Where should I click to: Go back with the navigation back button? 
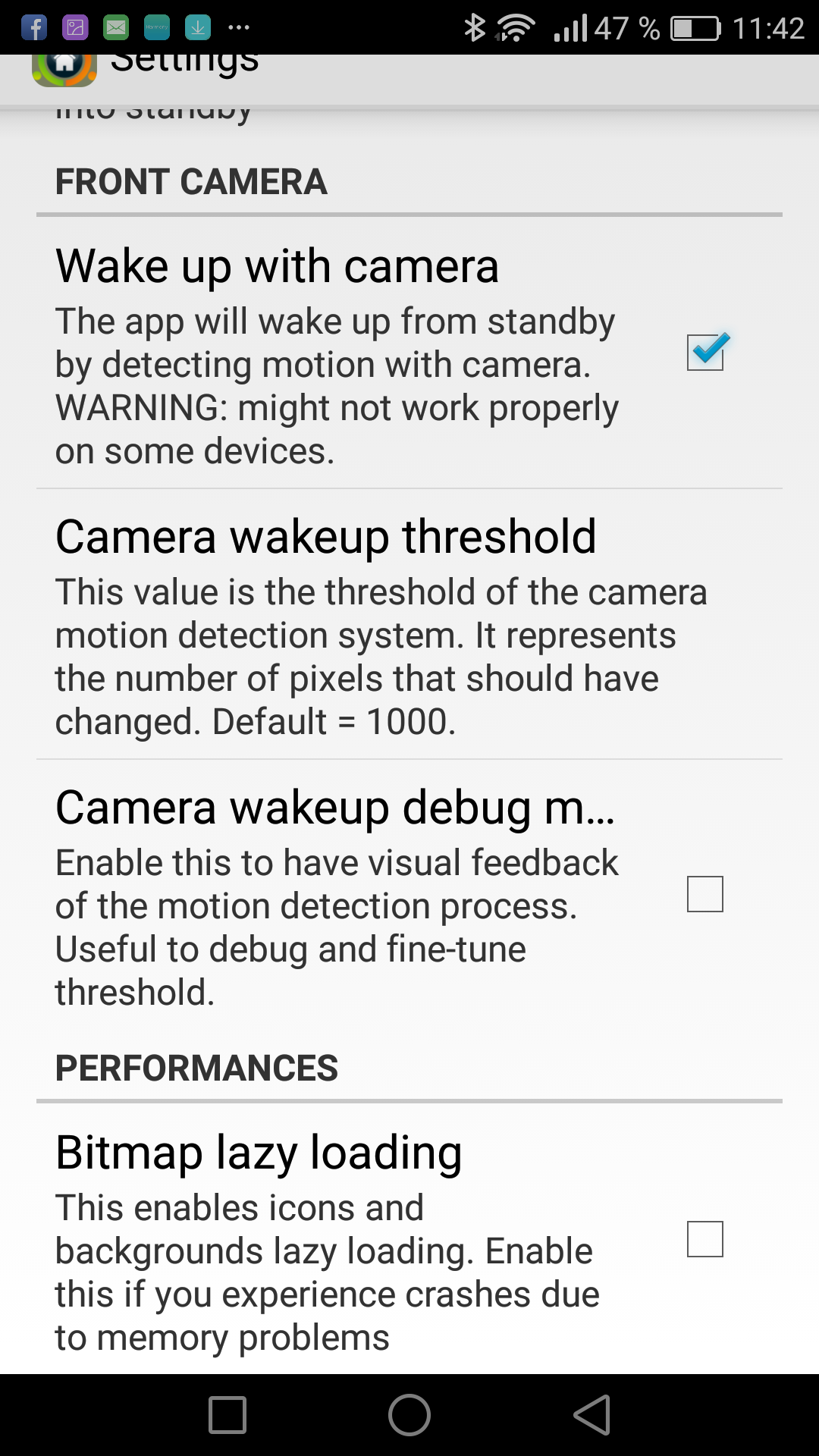(592, 1415)
